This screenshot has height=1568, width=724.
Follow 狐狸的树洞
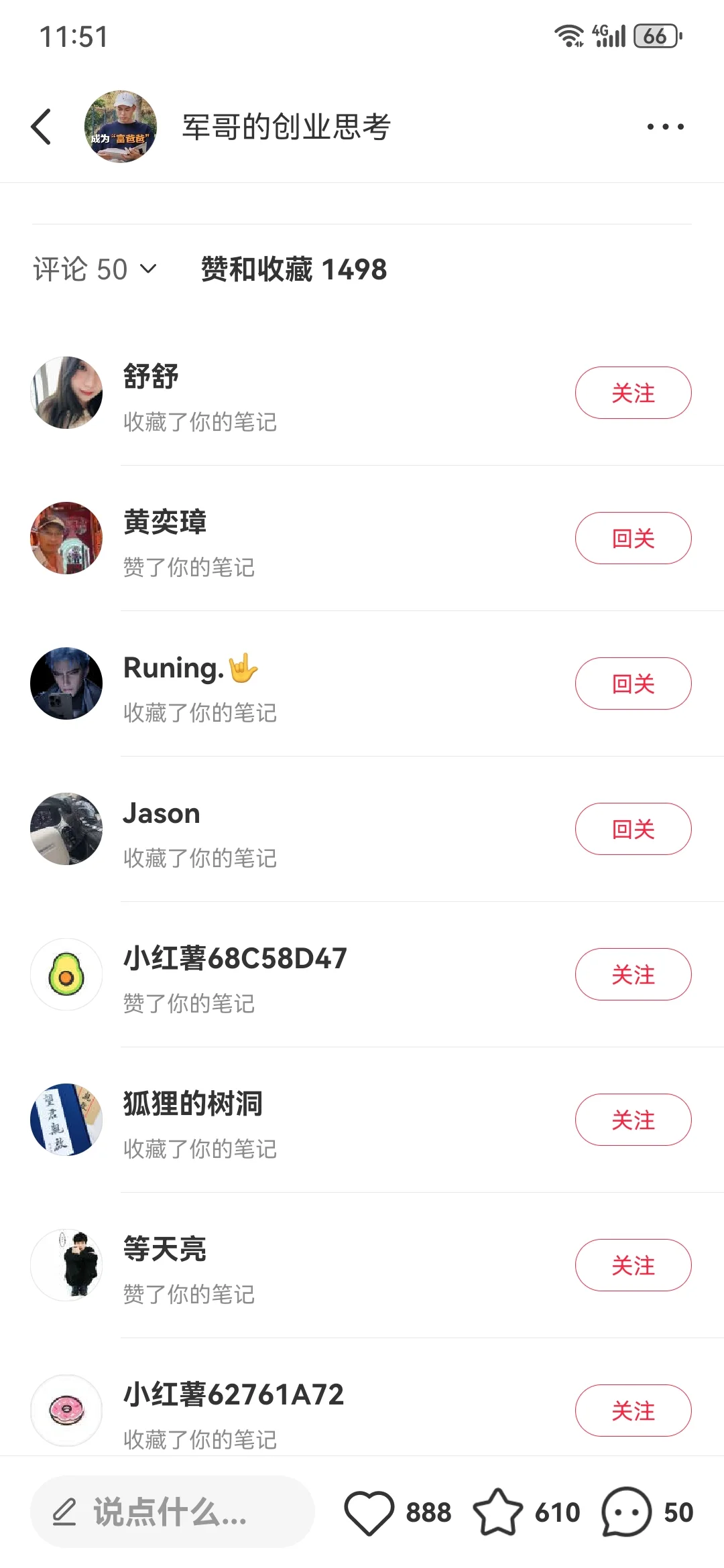pos(633,1120)
